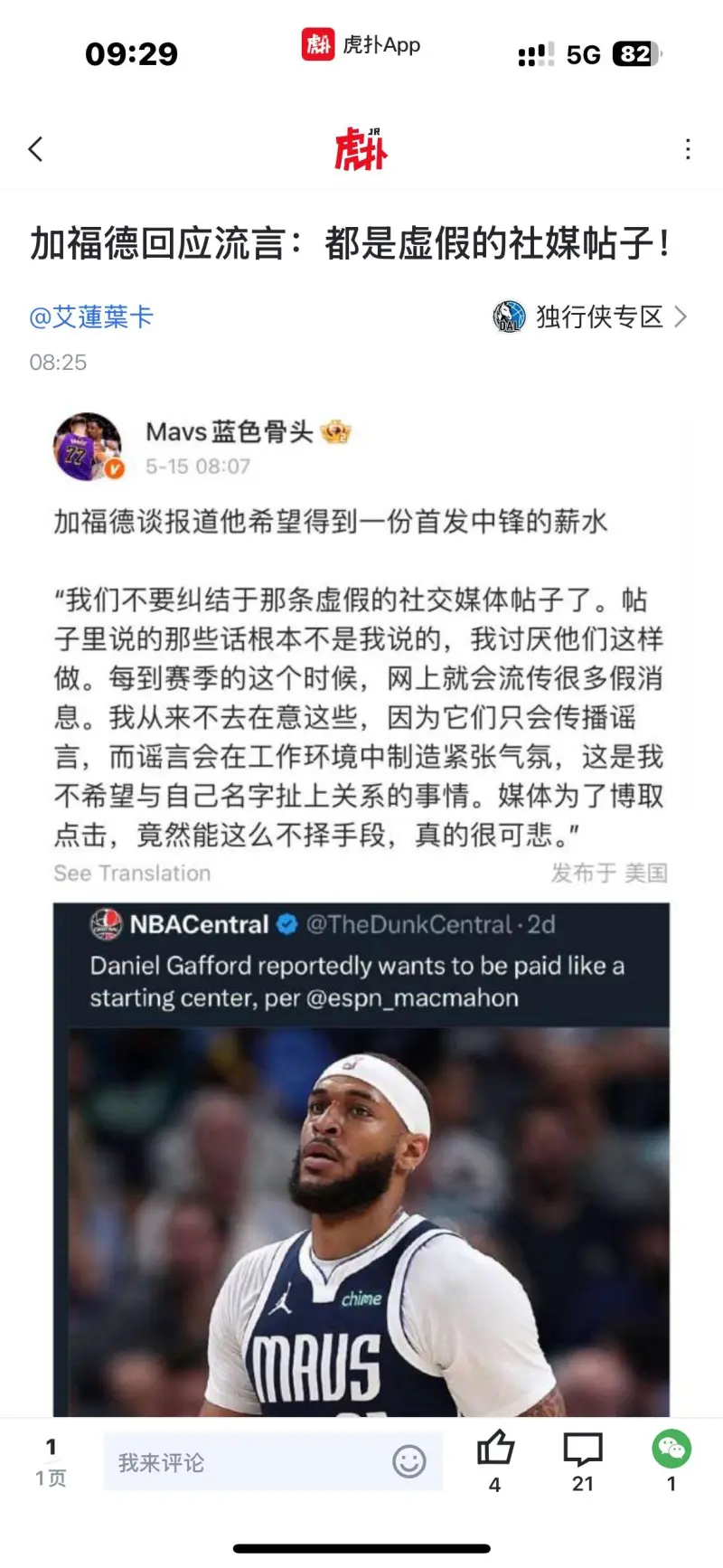Open the emoji smiley picker
Screen dimensions: 723x1568
[408, 1461]
